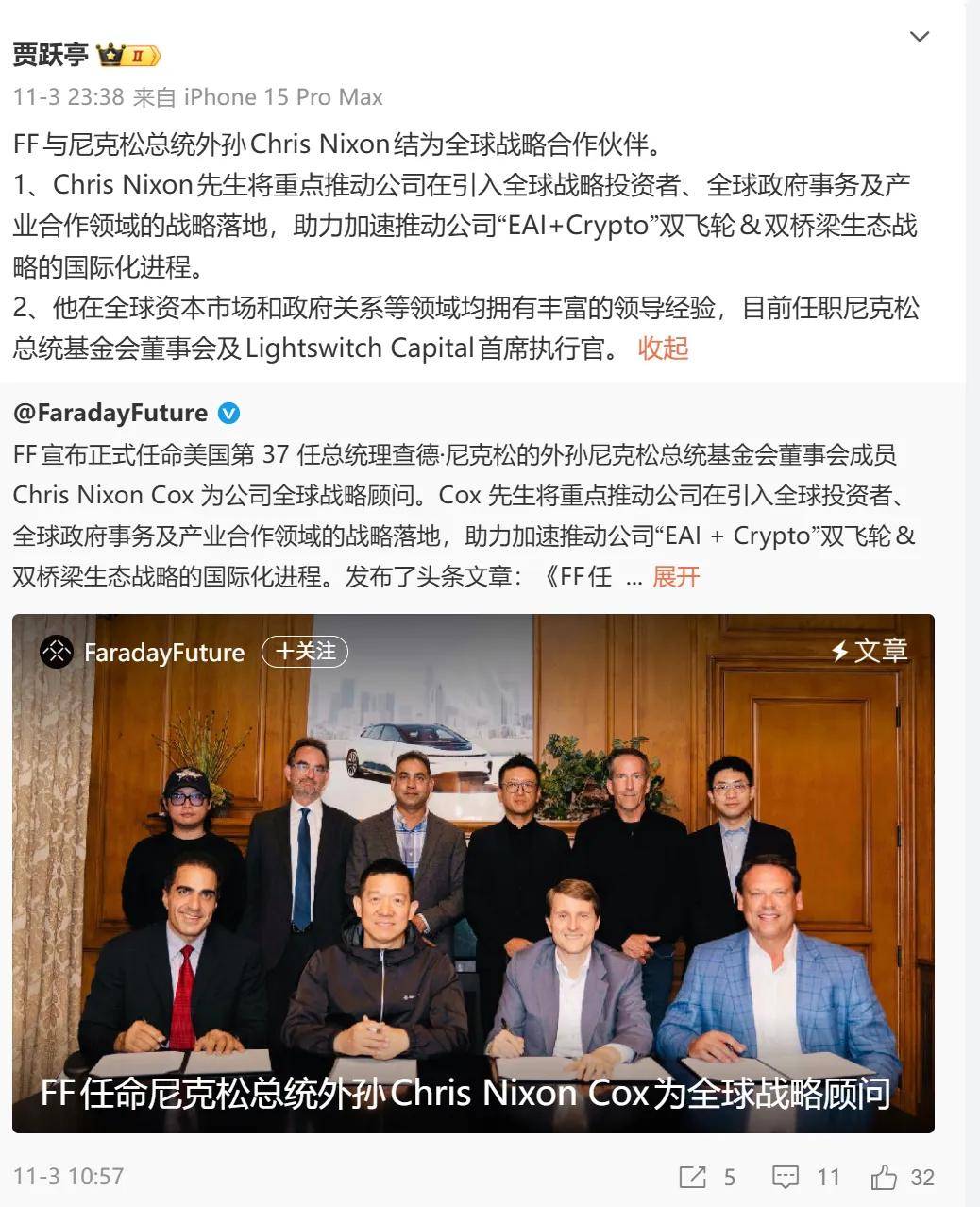Viewport: 980px width, 1207px height.
Task: Collapse the post with 收起
Action: (x=663, y=348)
